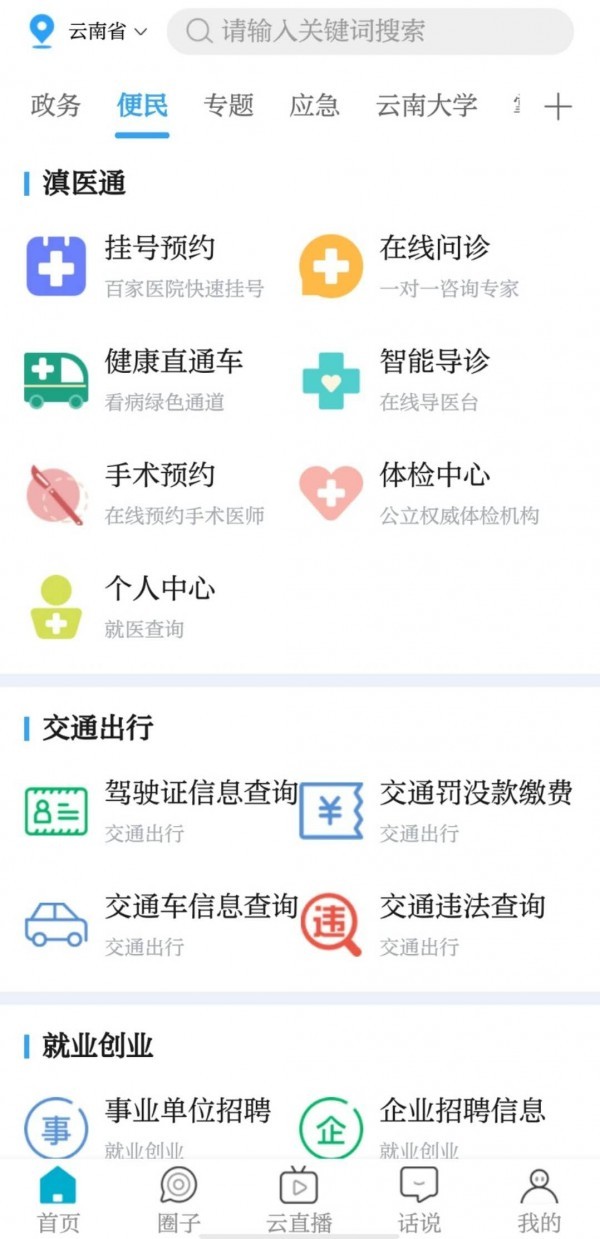Switch to the 专题 tab
This screenshot has width=600, height=1239.
point(229,106)
